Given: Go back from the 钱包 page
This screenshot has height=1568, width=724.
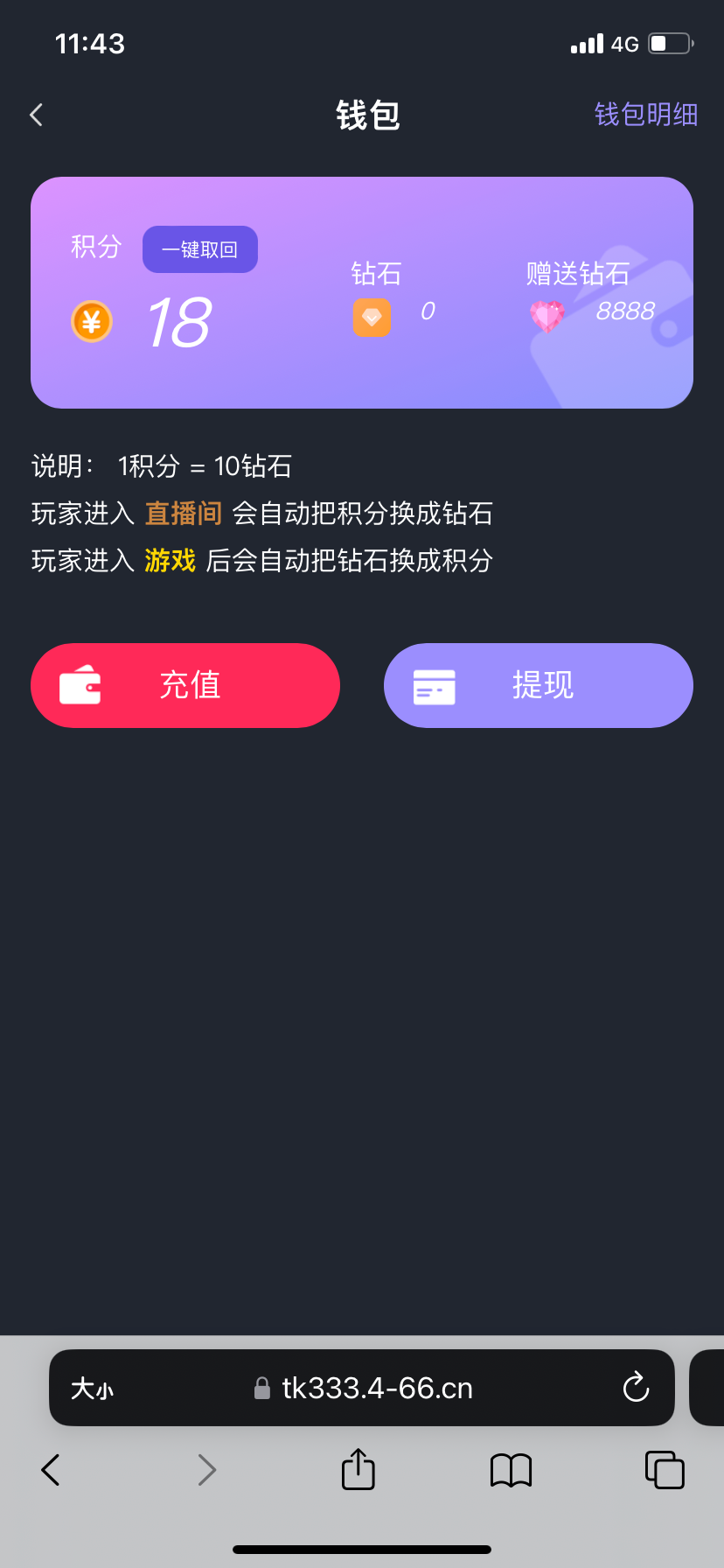Looking at the screenshot, I should tap(37, 115).
